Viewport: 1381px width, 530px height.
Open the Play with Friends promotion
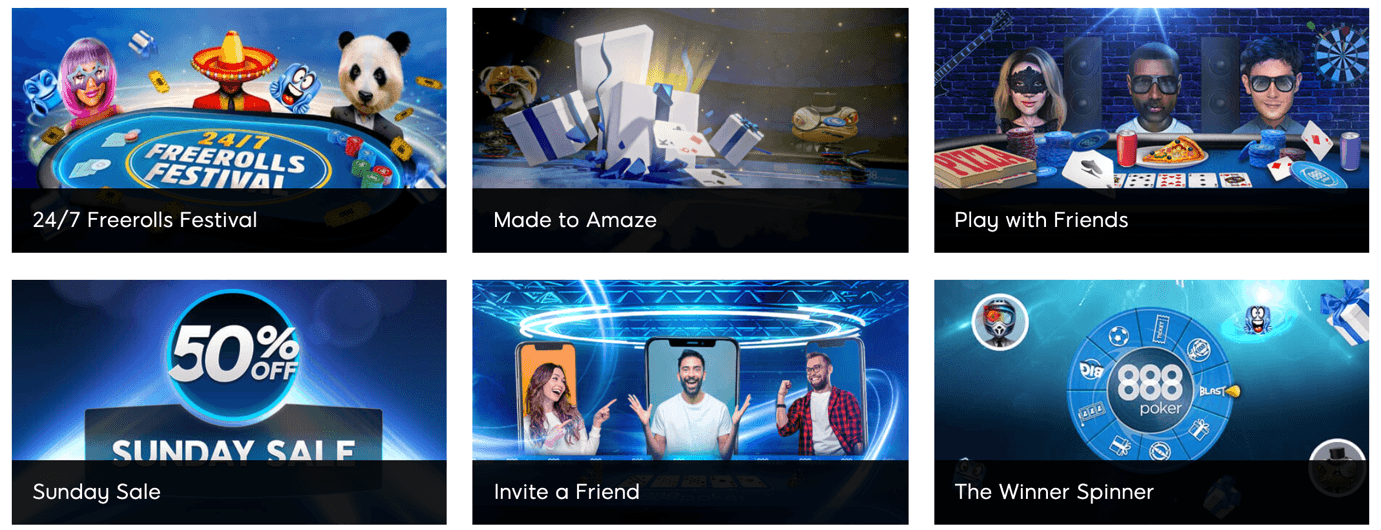[1151, 130]
